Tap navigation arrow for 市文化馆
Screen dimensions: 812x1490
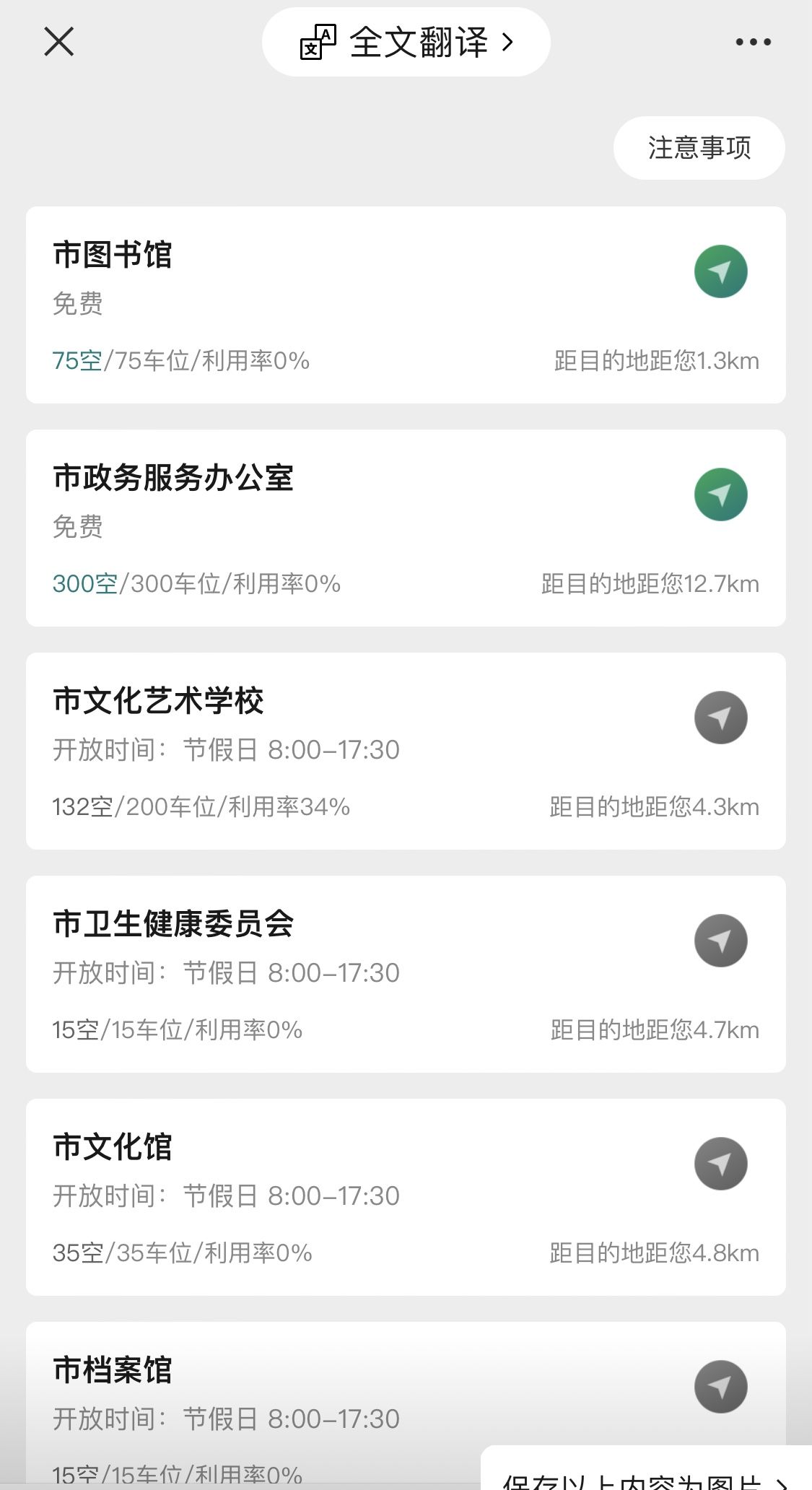[x=720, y=1164]
